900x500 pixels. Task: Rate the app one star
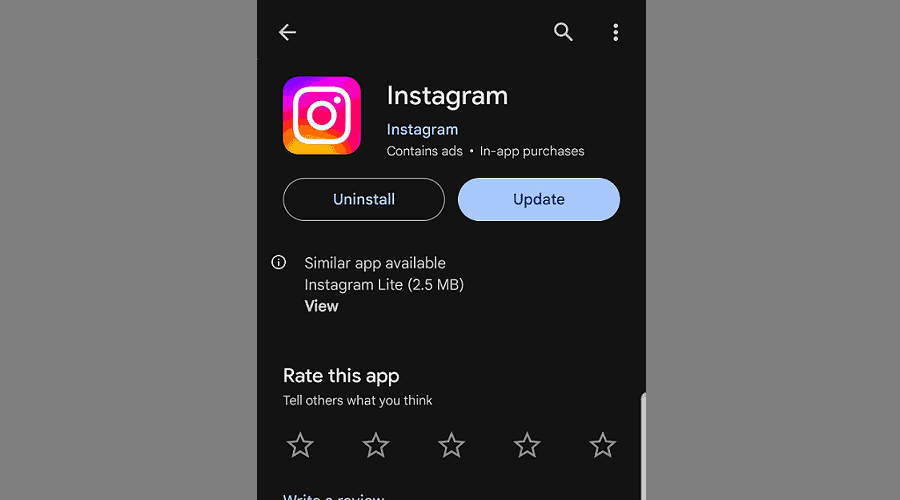pyautogui.click(x=300, y=445)
